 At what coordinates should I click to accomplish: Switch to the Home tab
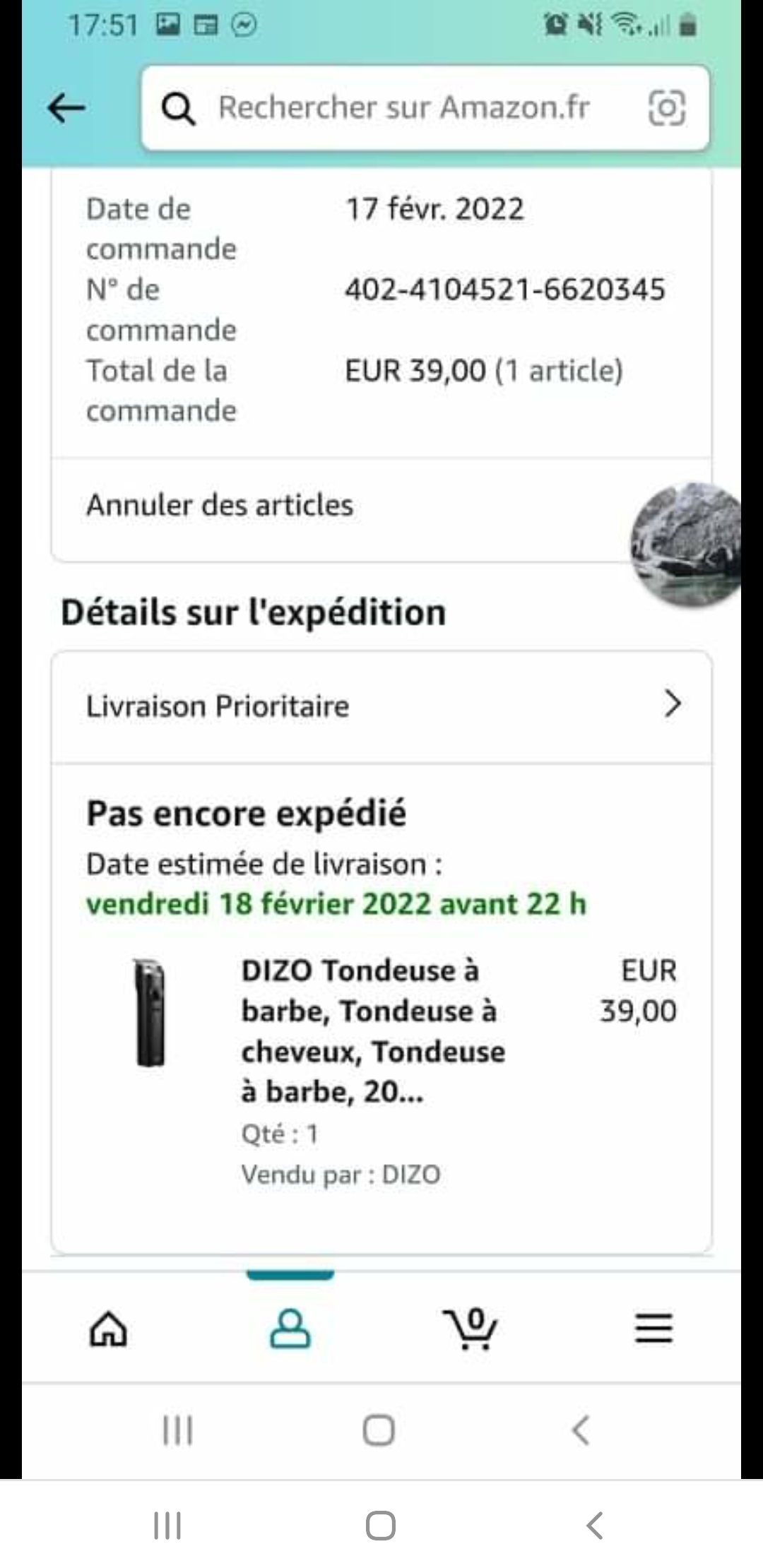coord(108,1329)
